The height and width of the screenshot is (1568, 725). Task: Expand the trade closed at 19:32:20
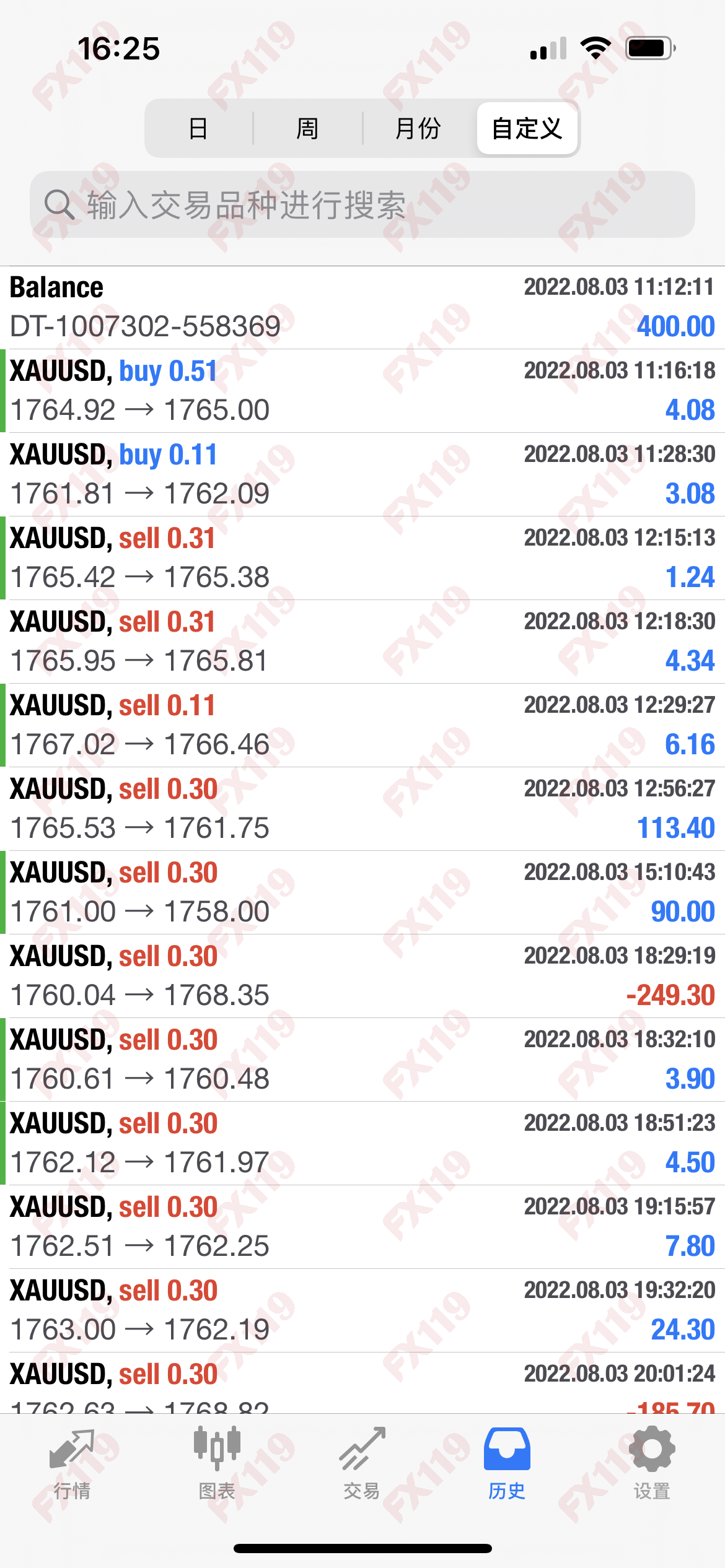pos(362,1310)
